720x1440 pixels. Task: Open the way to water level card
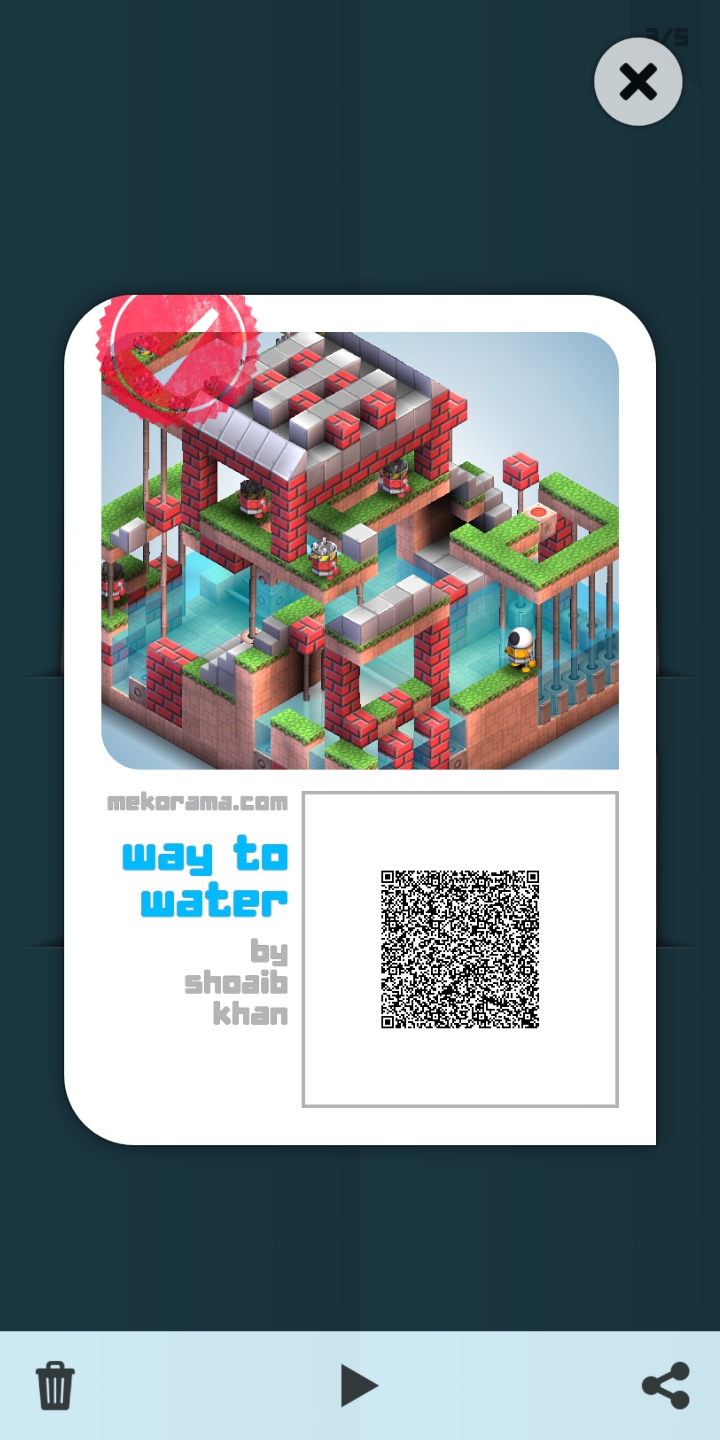tap(360, 720)
